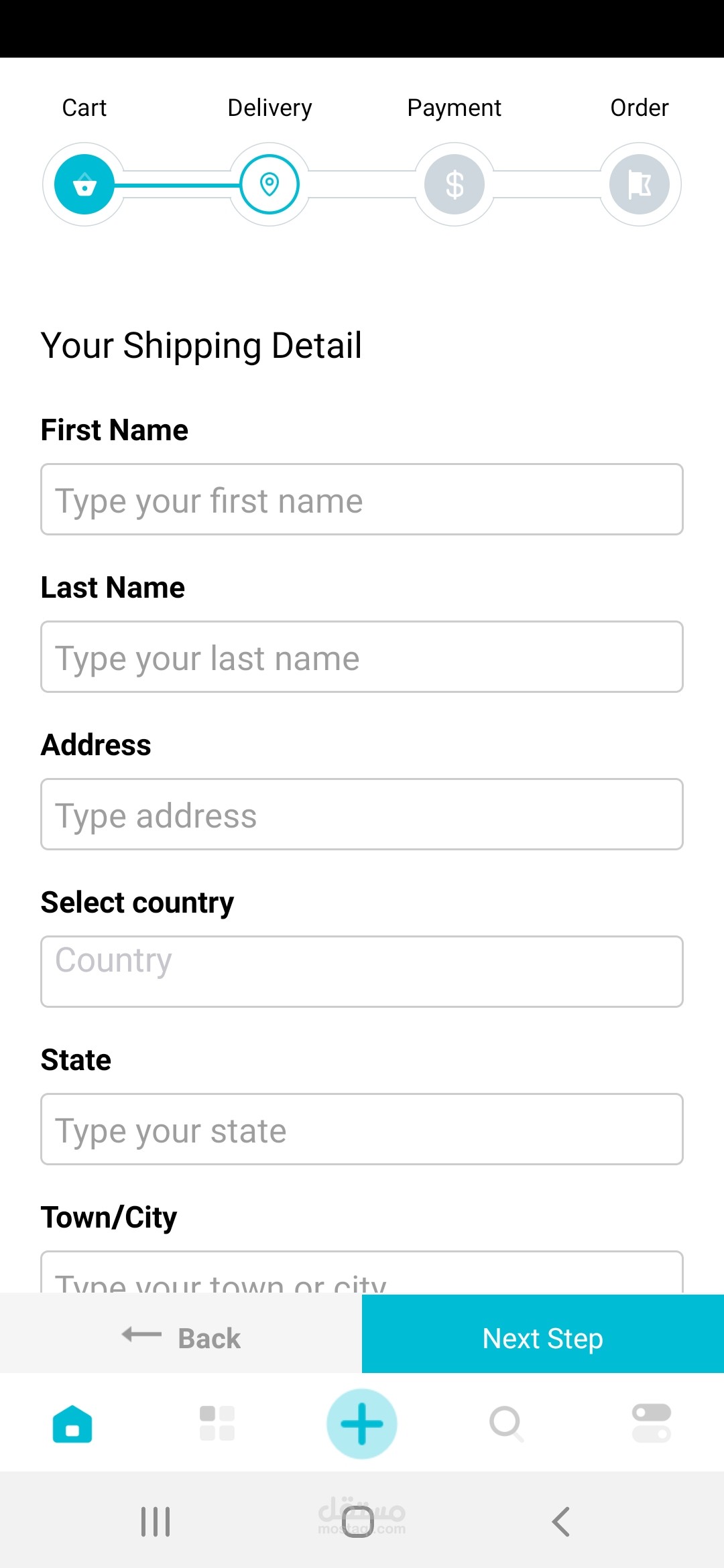724x1568 pixels.
Task: Go back with the Back button
Action: click(x=181, y=1334)
